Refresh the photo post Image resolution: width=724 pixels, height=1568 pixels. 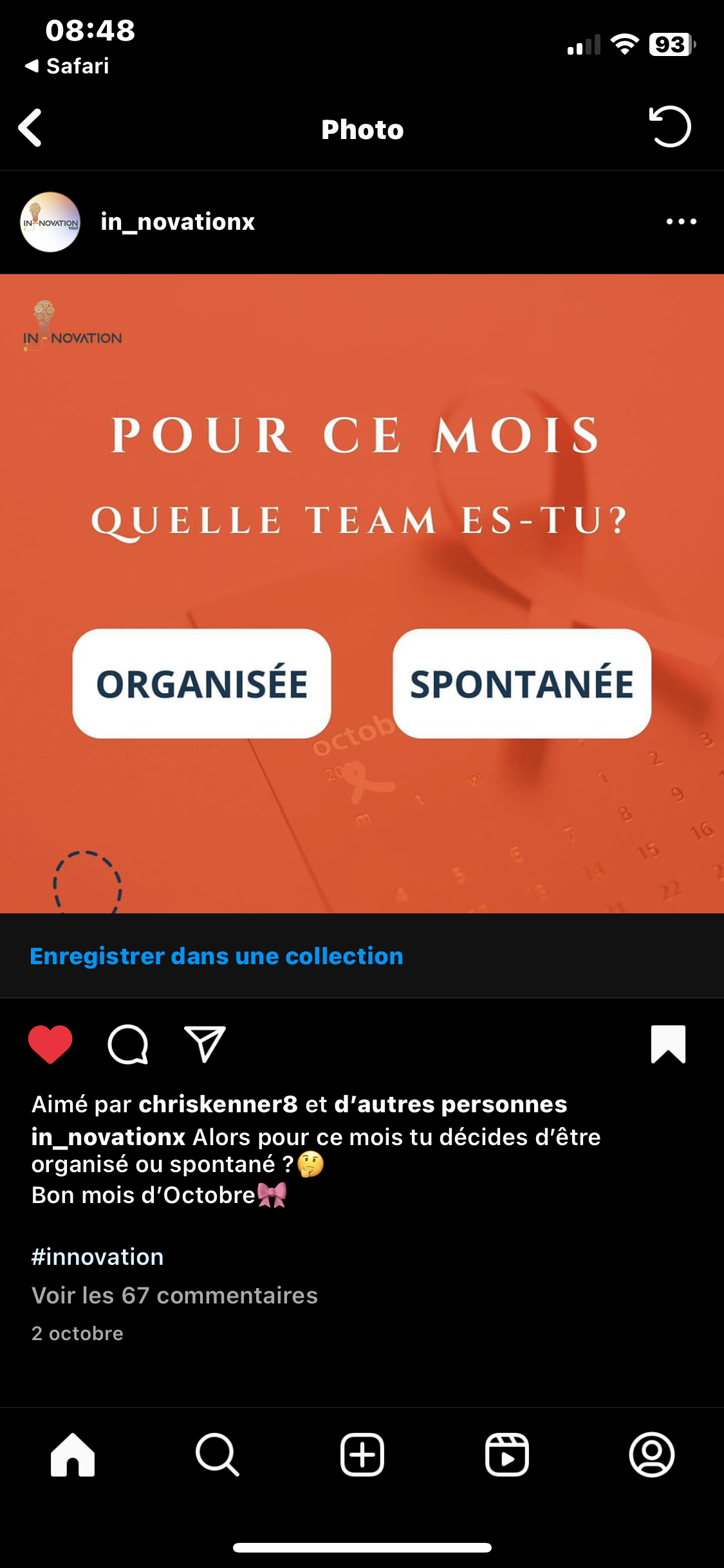tap(669, 127)
